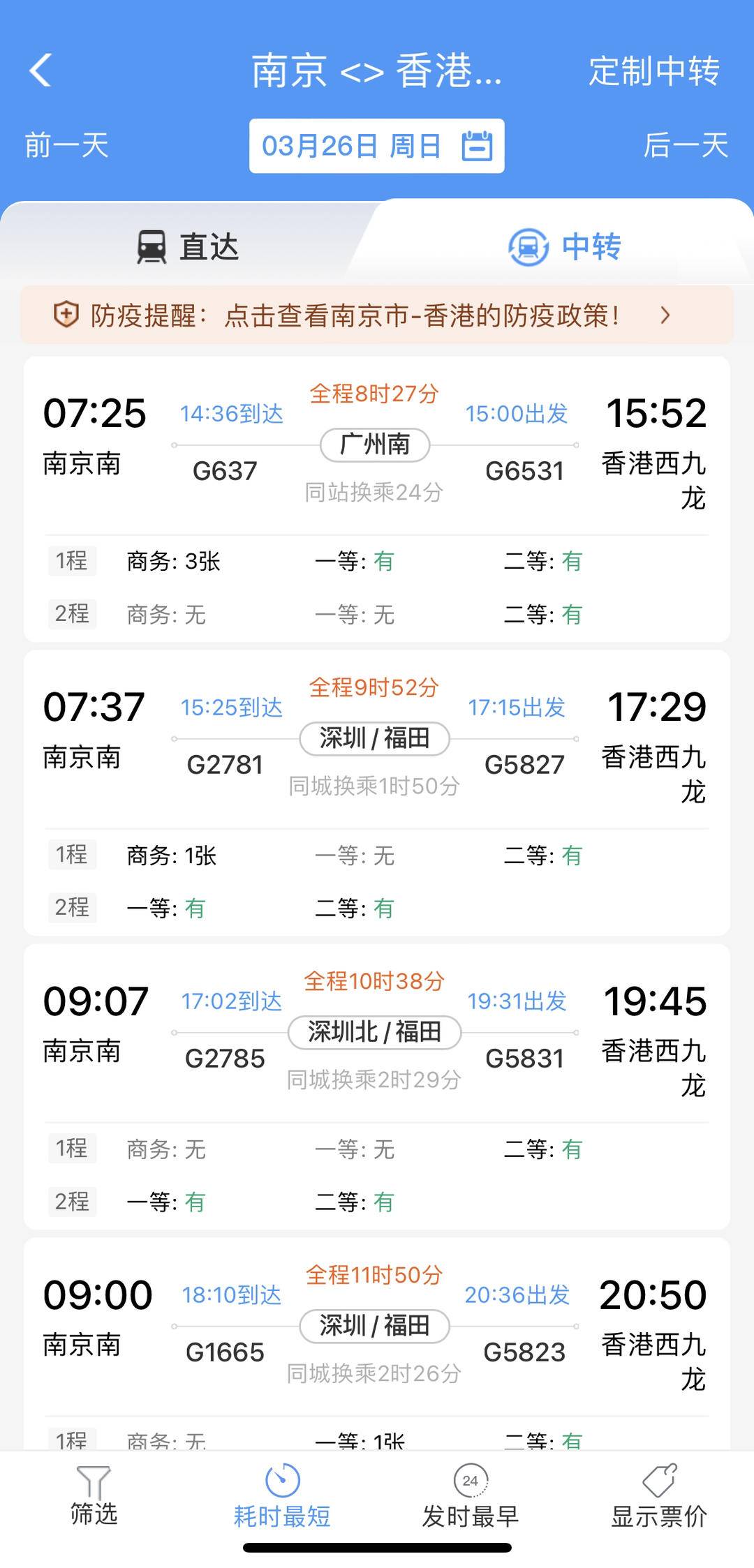Open the 防疫提醒 policy details chevron
The width and height of the screenshot is (754, 1568).
click(664, 316)
